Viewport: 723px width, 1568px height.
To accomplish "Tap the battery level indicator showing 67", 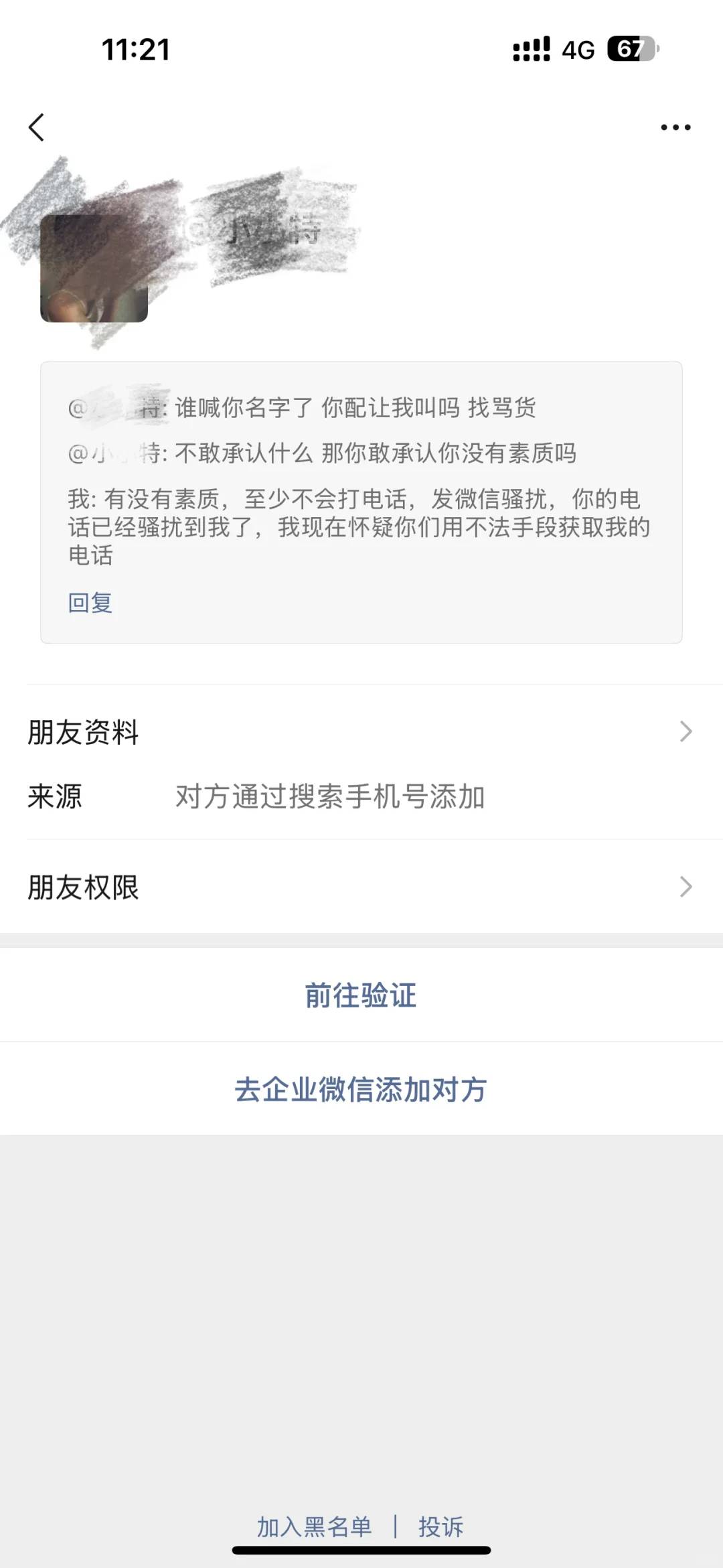I will tap(630, 48).
